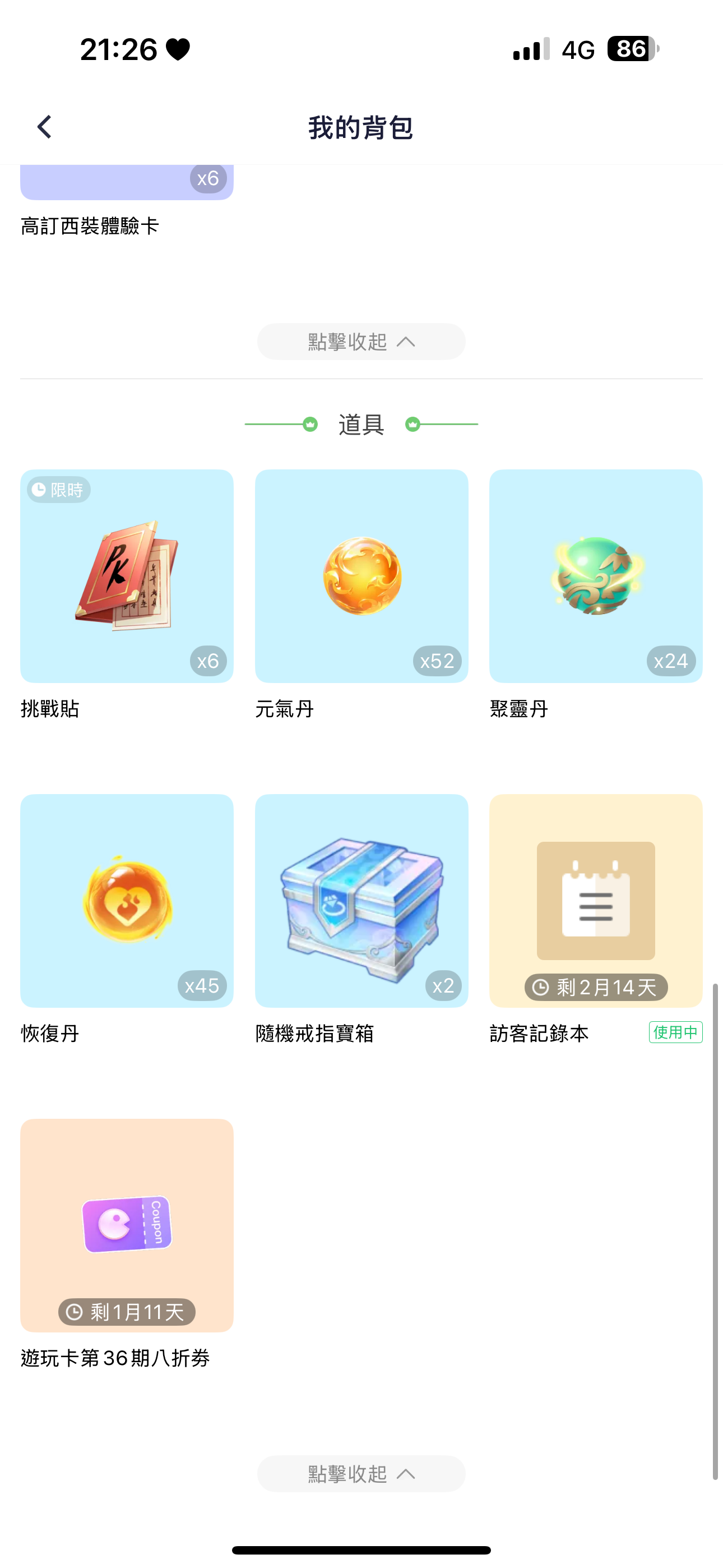Tap the 恢復丹 item
The height and width of the screenshot is (1568, 723).
[x=127, y=900]
